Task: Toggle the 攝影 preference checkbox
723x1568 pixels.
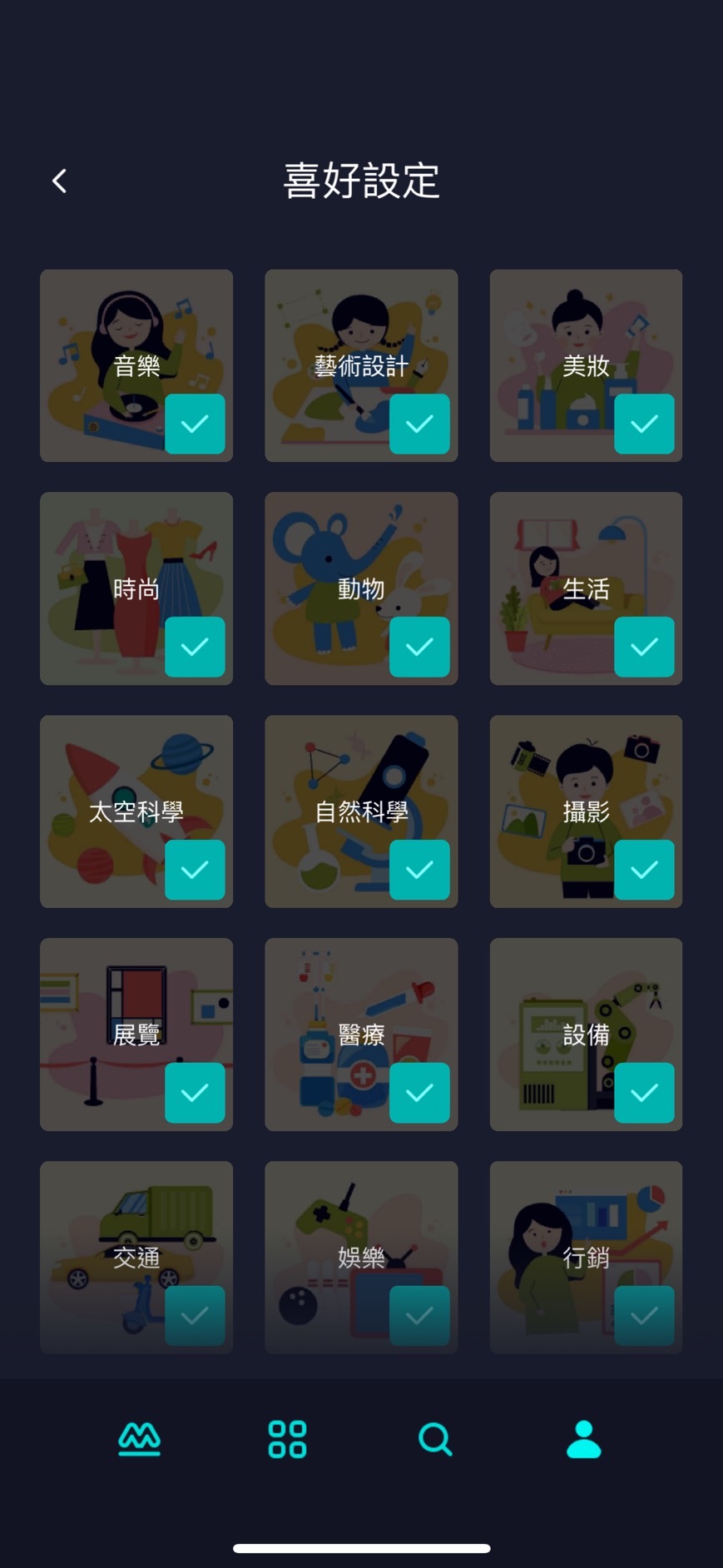Action: [x=644, y=870]
